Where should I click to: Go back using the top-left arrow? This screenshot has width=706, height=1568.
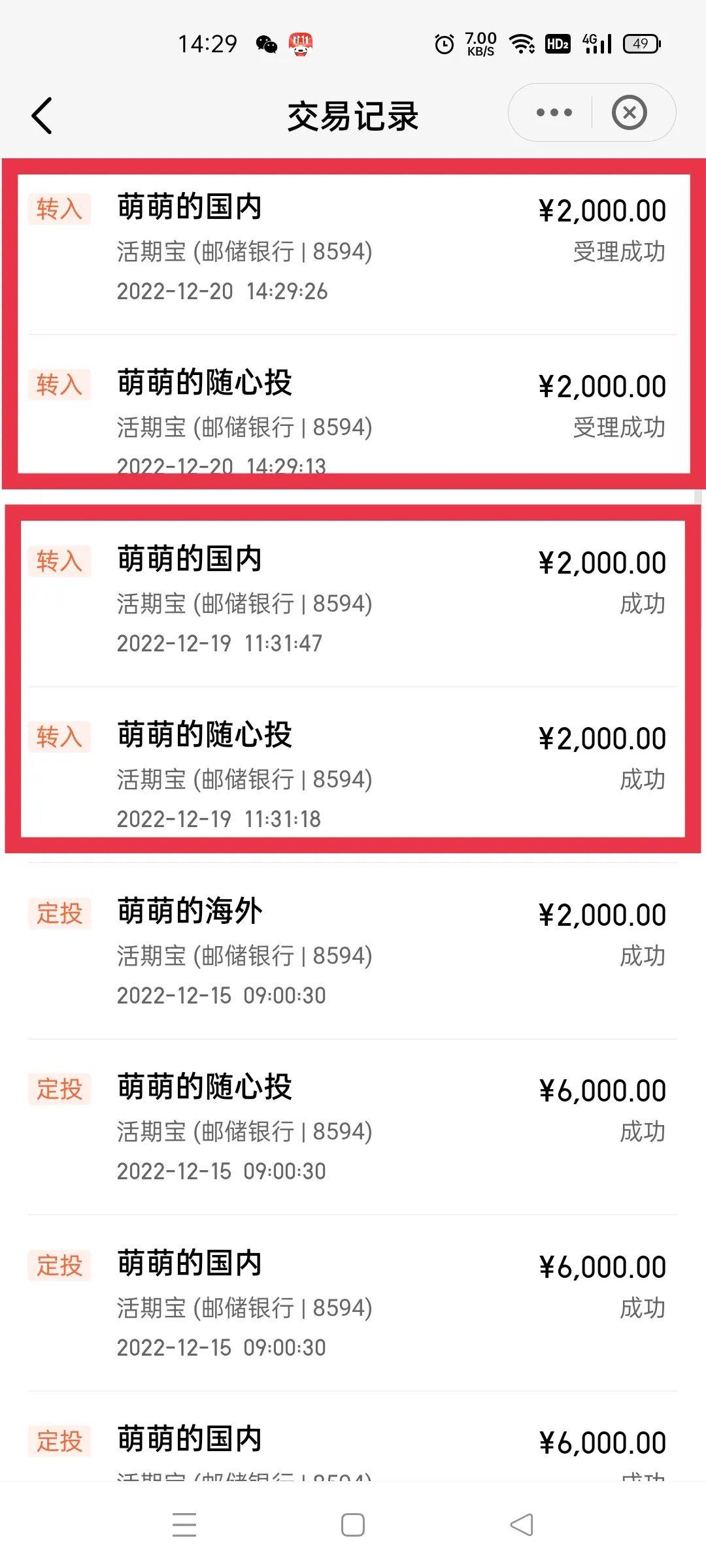coord(42,116)
